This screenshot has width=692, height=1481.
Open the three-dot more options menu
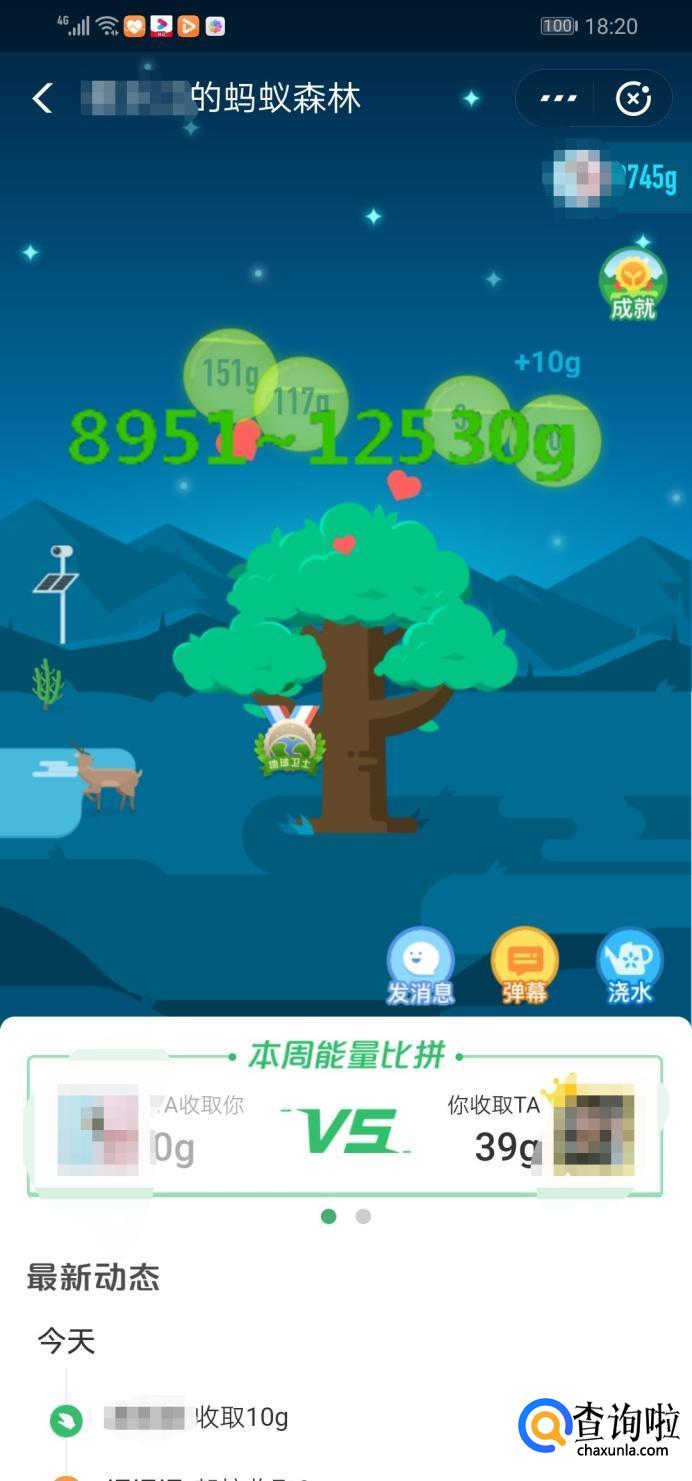click(x=558, y=99)
